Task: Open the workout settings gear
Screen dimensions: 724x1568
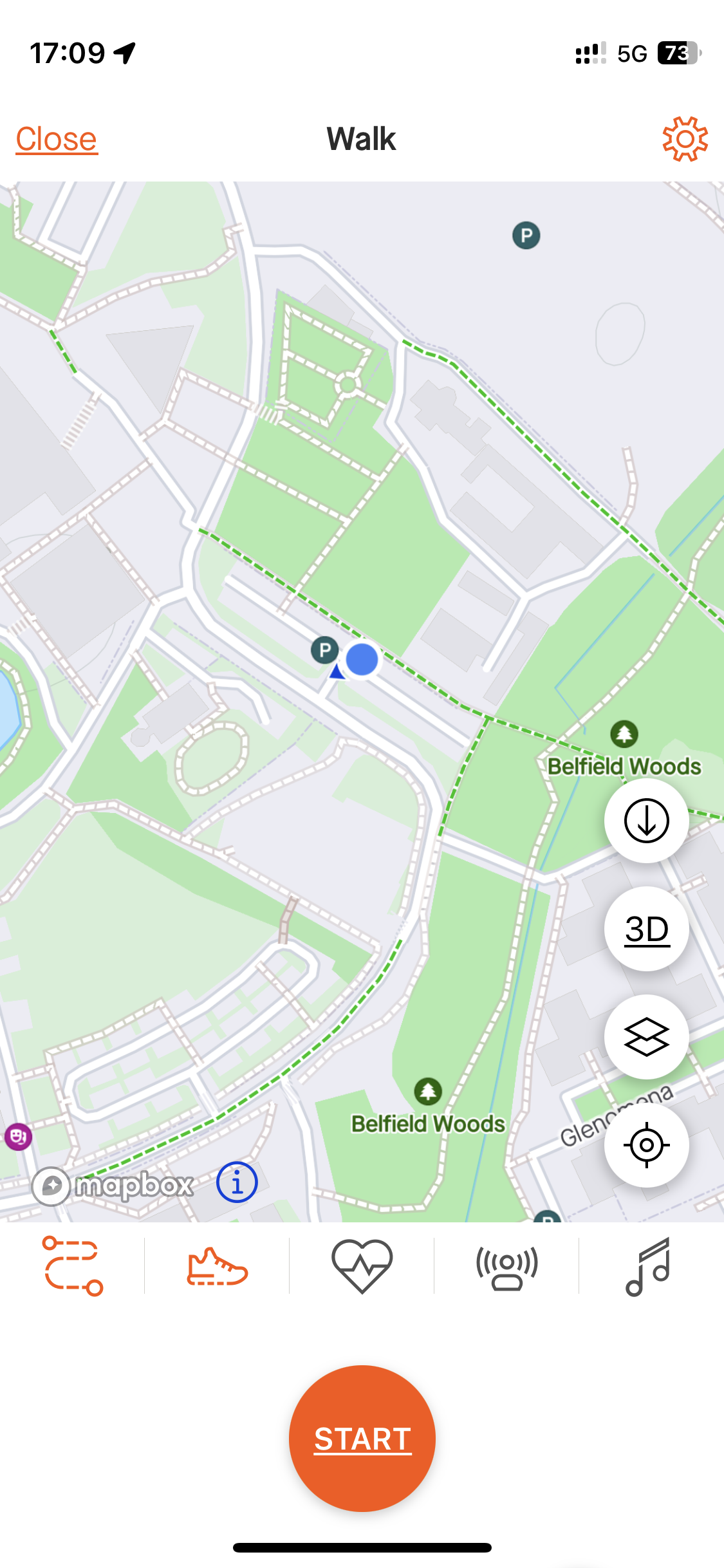Action: (685, 139)
